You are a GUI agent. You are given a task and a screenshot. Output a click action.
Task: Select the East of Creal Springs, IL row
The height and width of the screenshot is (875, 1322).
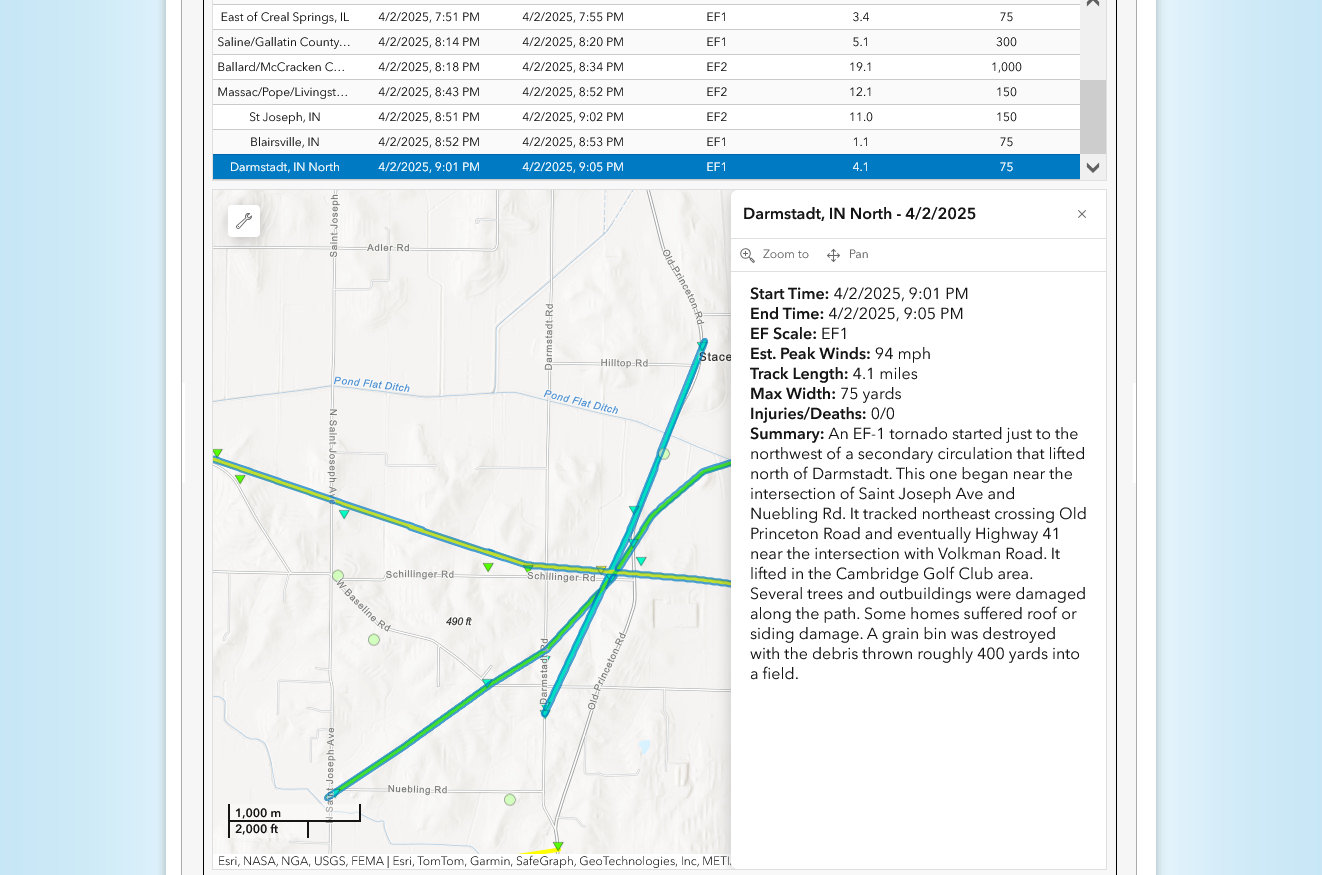[285, 17]
